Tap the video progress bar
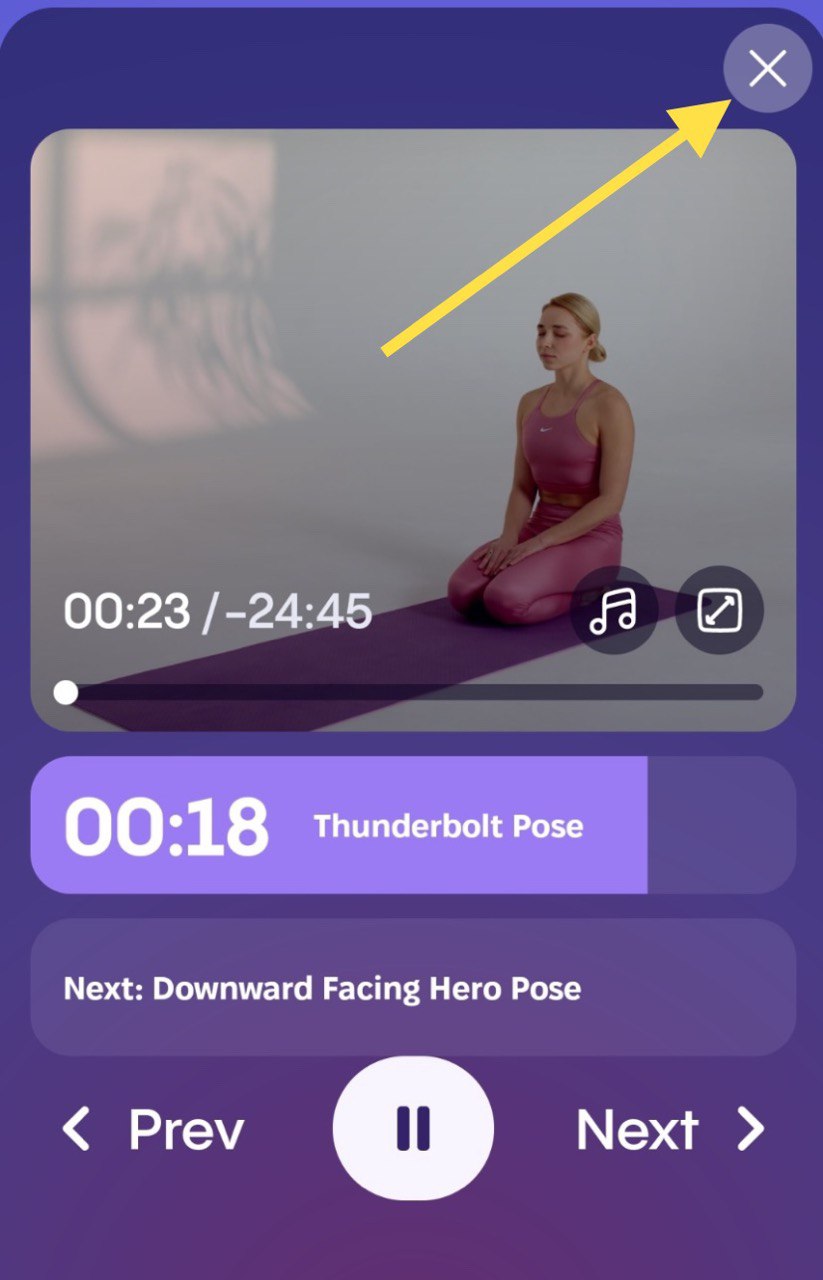This screenshot has height=1280, width=823. click(413, 692)
